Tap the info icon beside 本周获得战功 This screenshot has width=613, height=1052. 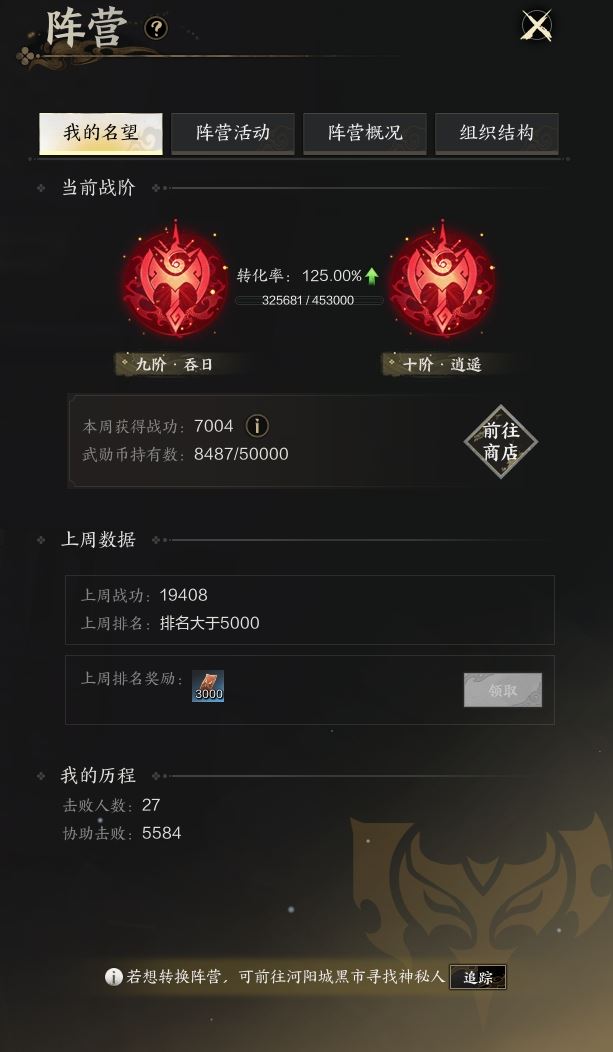257,426
